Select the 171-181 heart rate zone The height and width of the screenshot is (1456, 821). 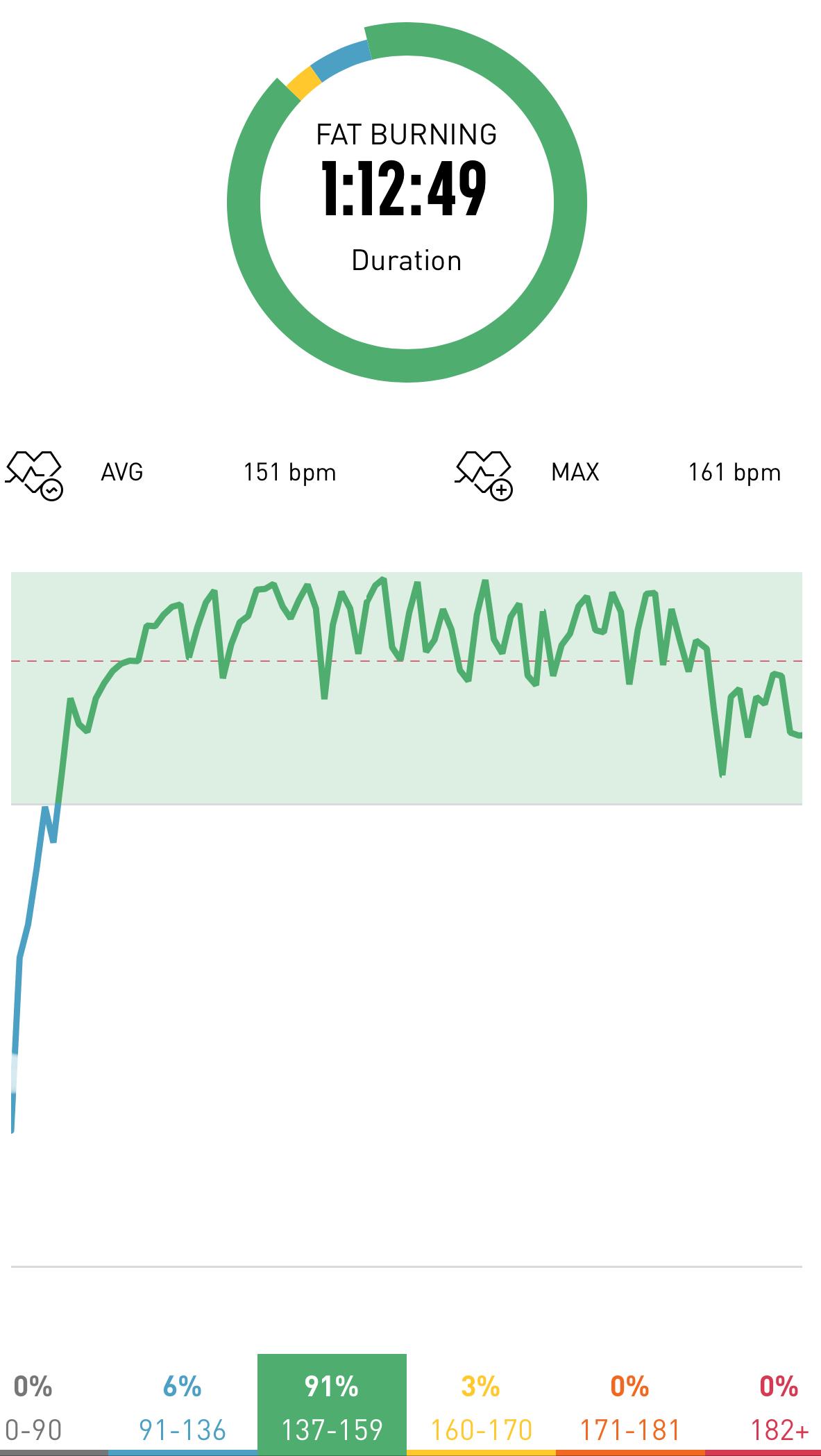click(x=630, y=1405)
